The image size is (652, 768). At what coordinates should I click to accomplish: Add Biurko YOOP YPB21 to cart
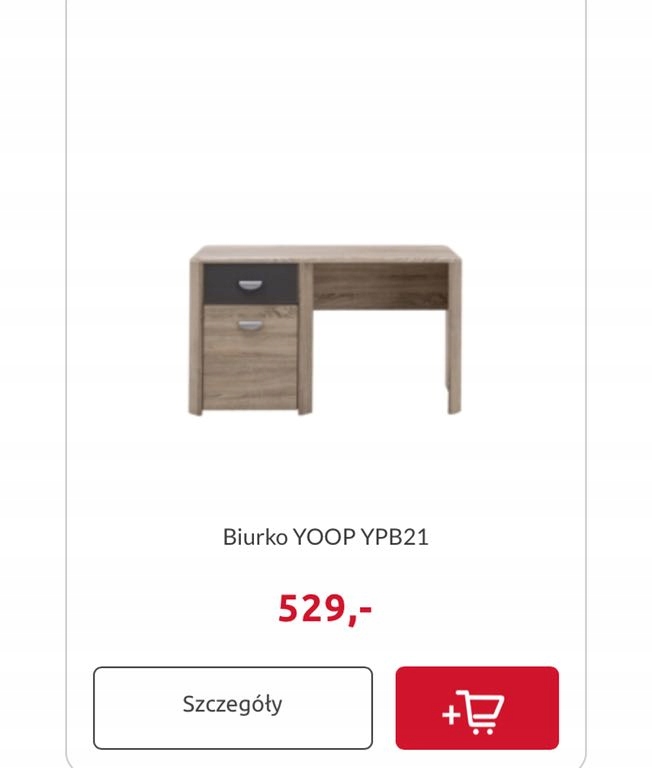(x=477, y=708)
